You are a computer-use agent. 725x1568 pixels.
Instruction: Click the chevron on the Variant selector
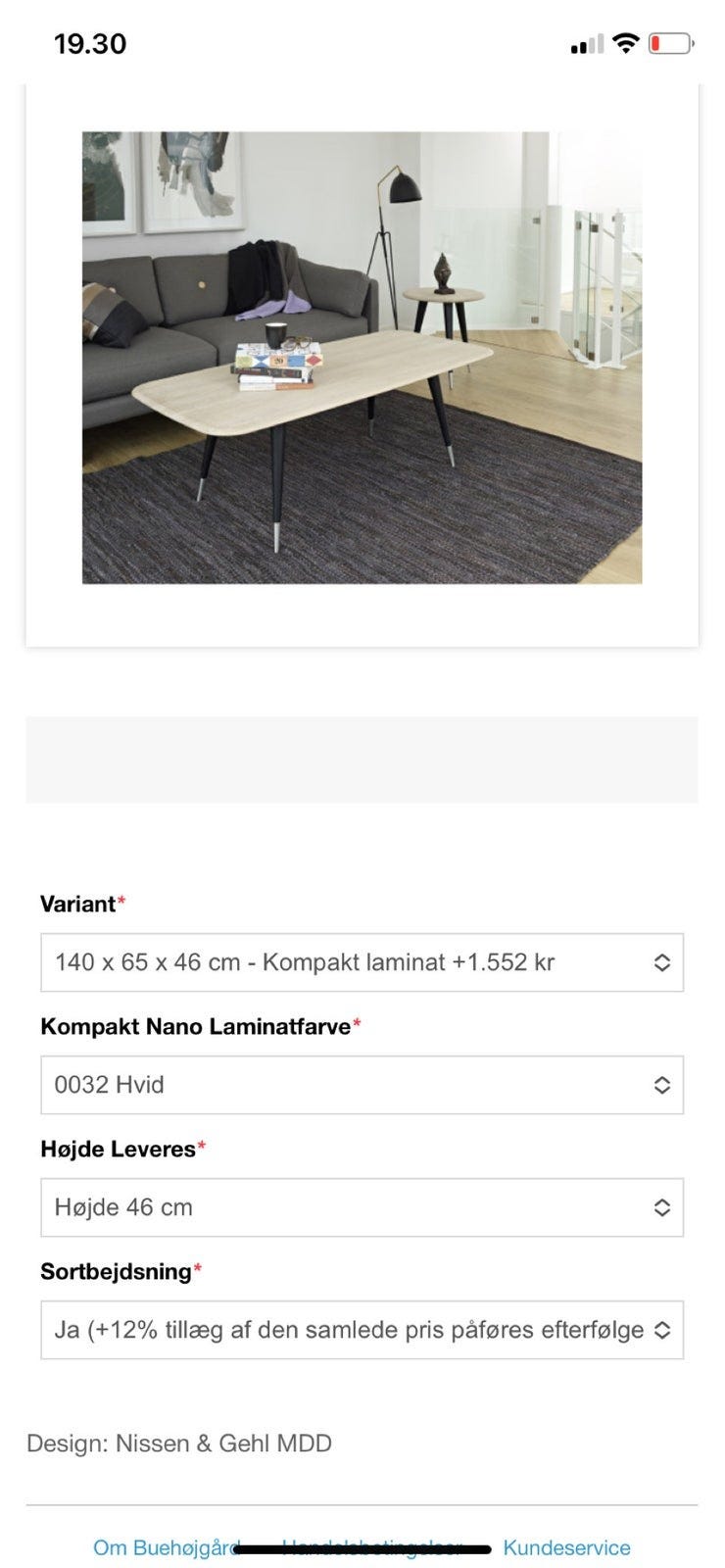coord(662,962)
